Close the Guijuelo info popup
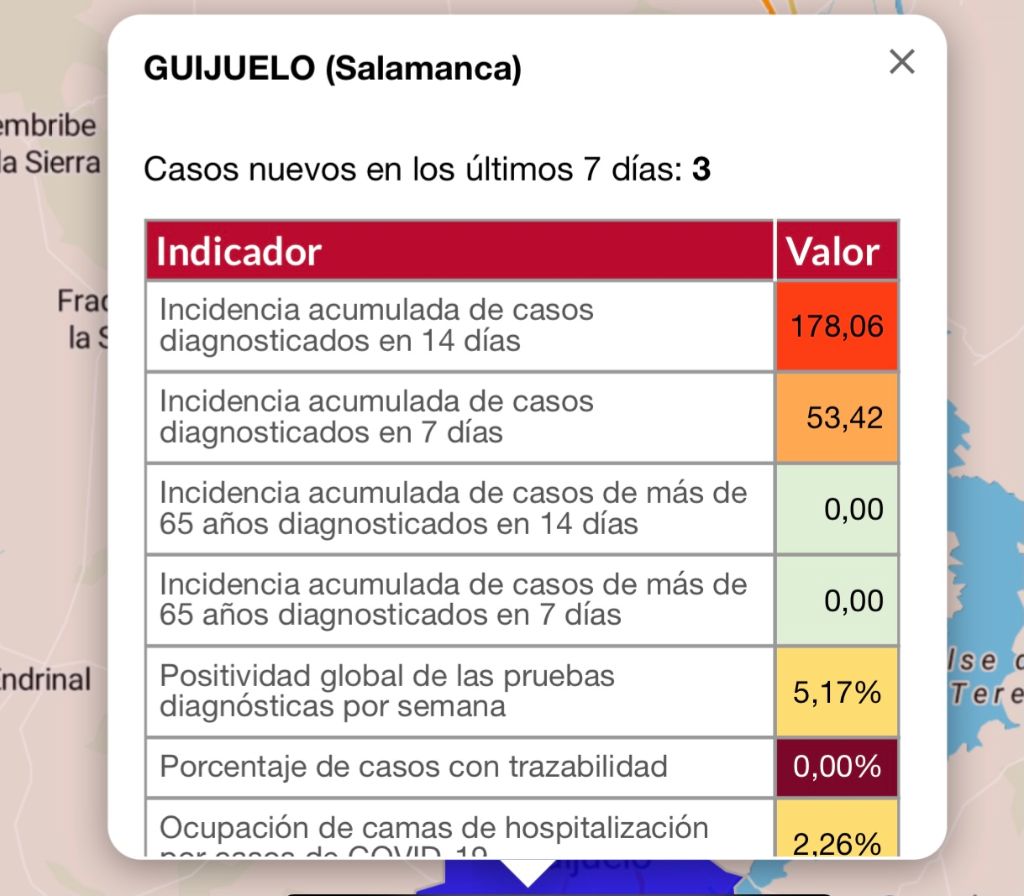 901,63
